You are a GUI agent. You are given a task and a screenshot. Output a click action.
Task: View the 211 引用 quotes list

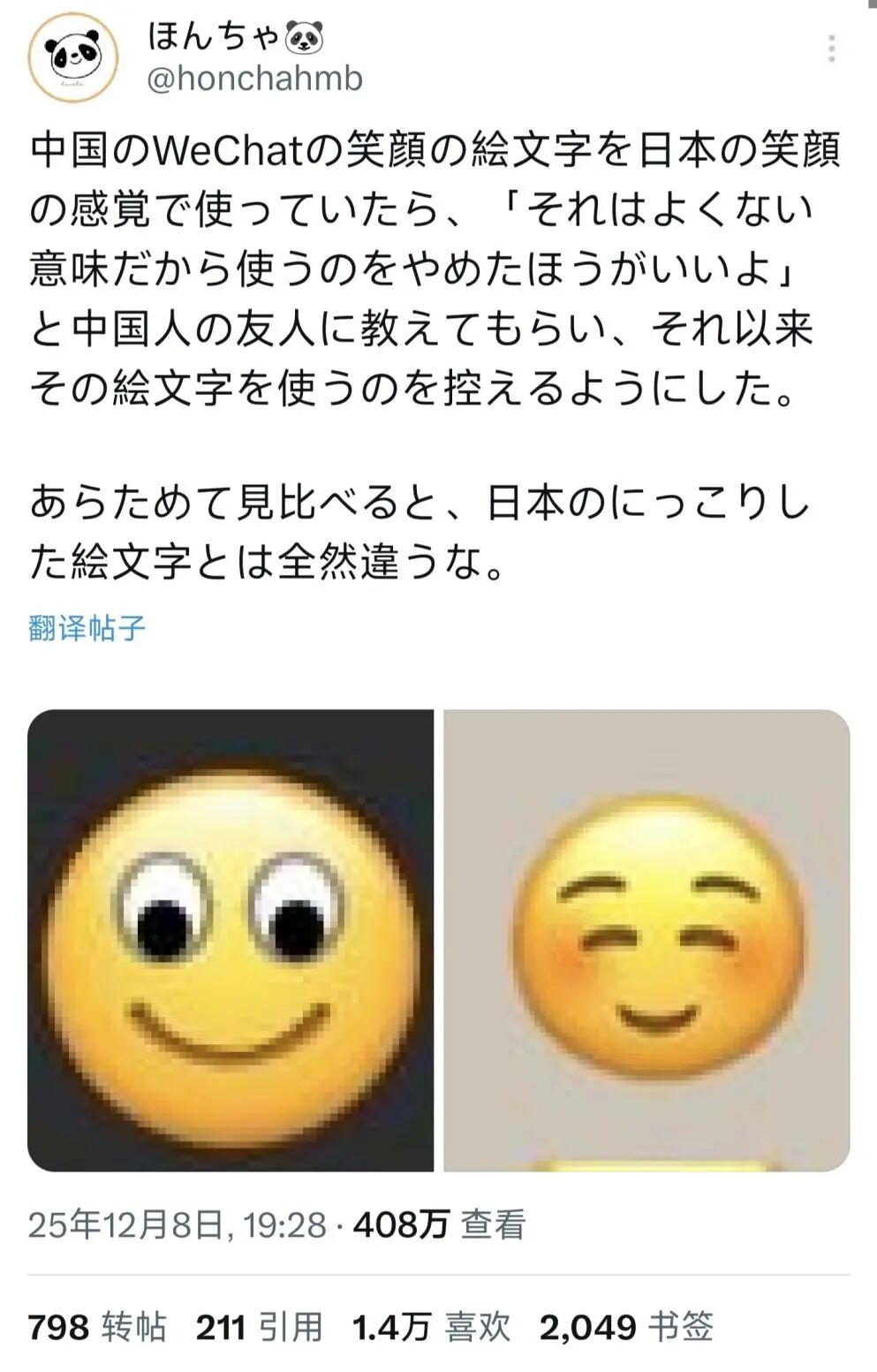(259, 1327)
